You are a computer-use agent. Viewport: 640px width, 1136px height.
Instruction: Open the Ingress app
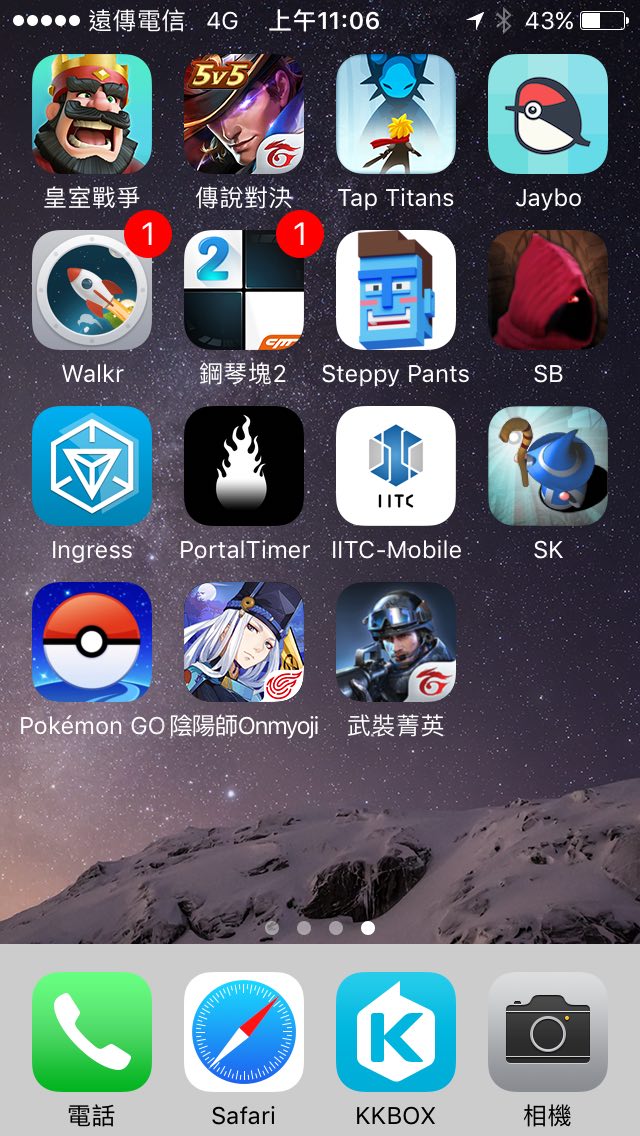(92, 466)
